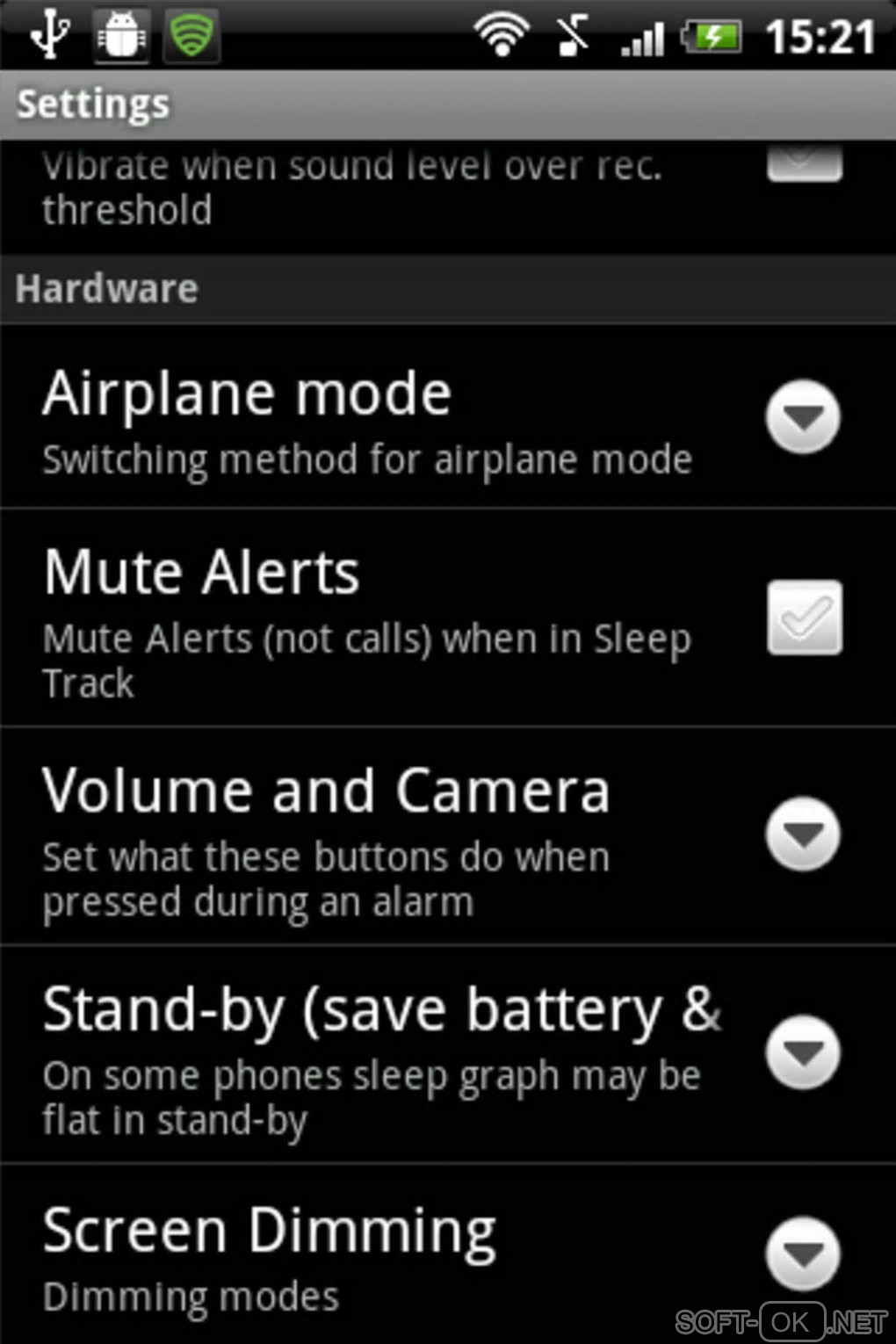Open Volume and Camera button settings

tap(802, 835)
